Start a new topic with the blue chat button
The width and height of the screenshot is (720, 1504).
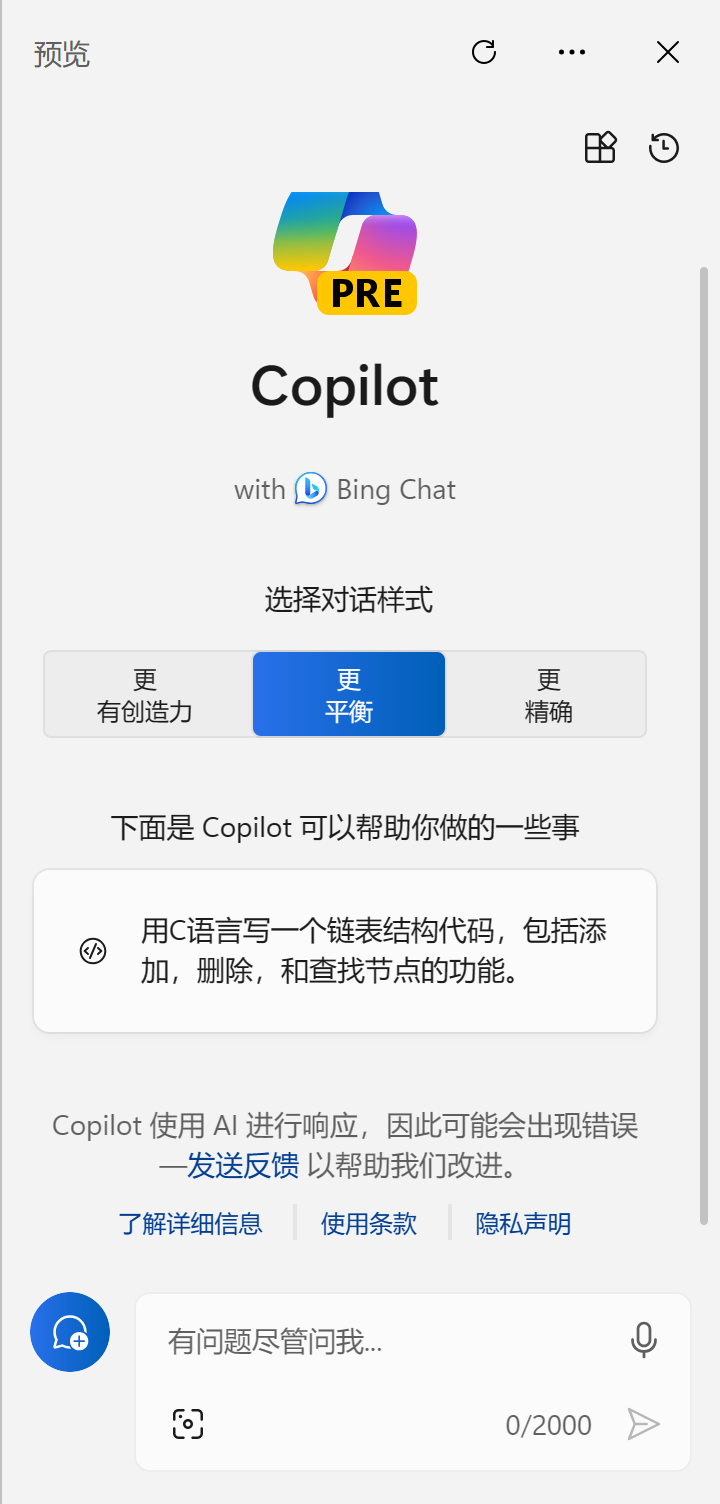(70, 1332)
